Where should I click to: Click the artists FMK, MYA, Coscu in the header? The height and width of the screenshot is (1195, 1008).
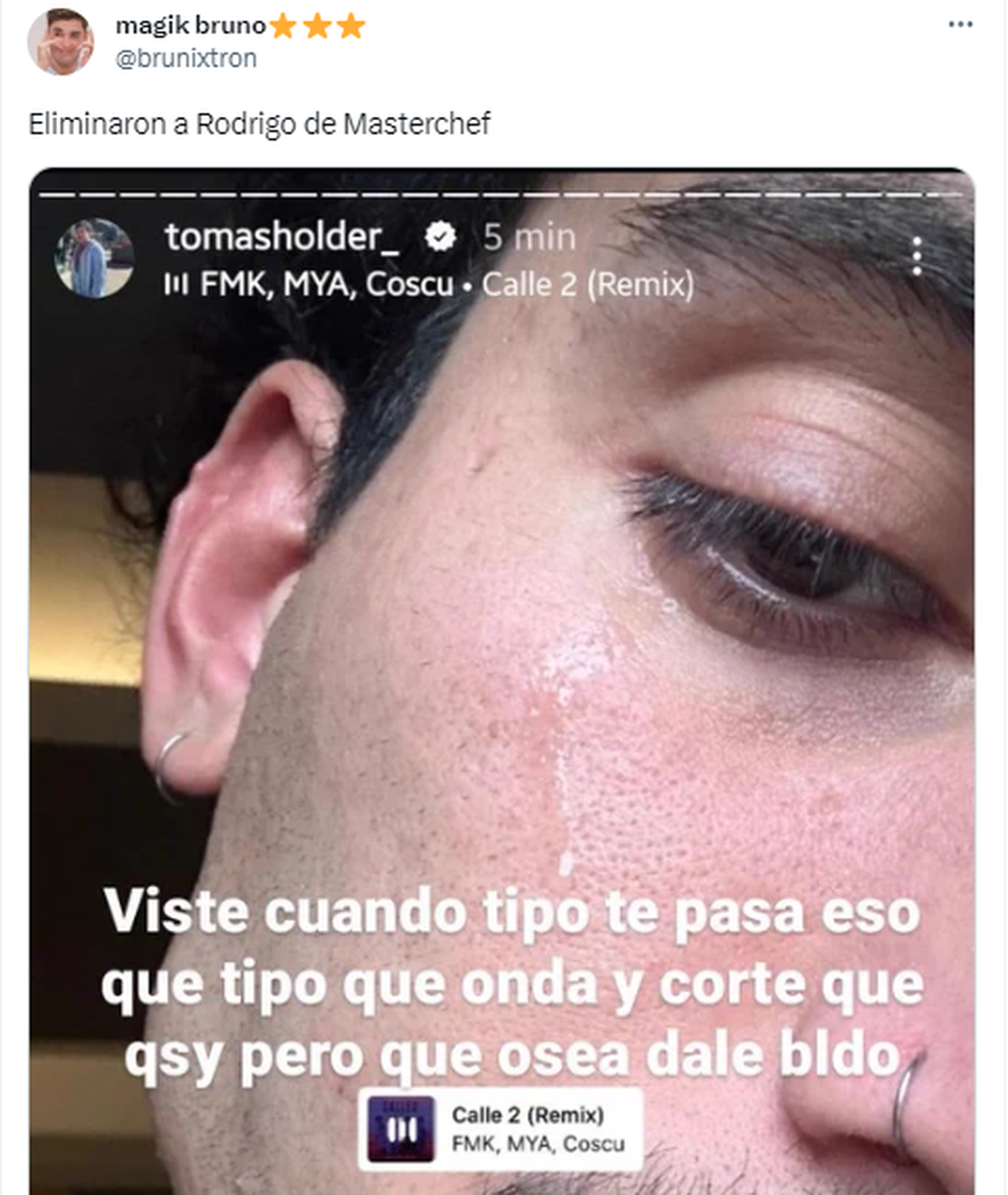tap(324, 286)
